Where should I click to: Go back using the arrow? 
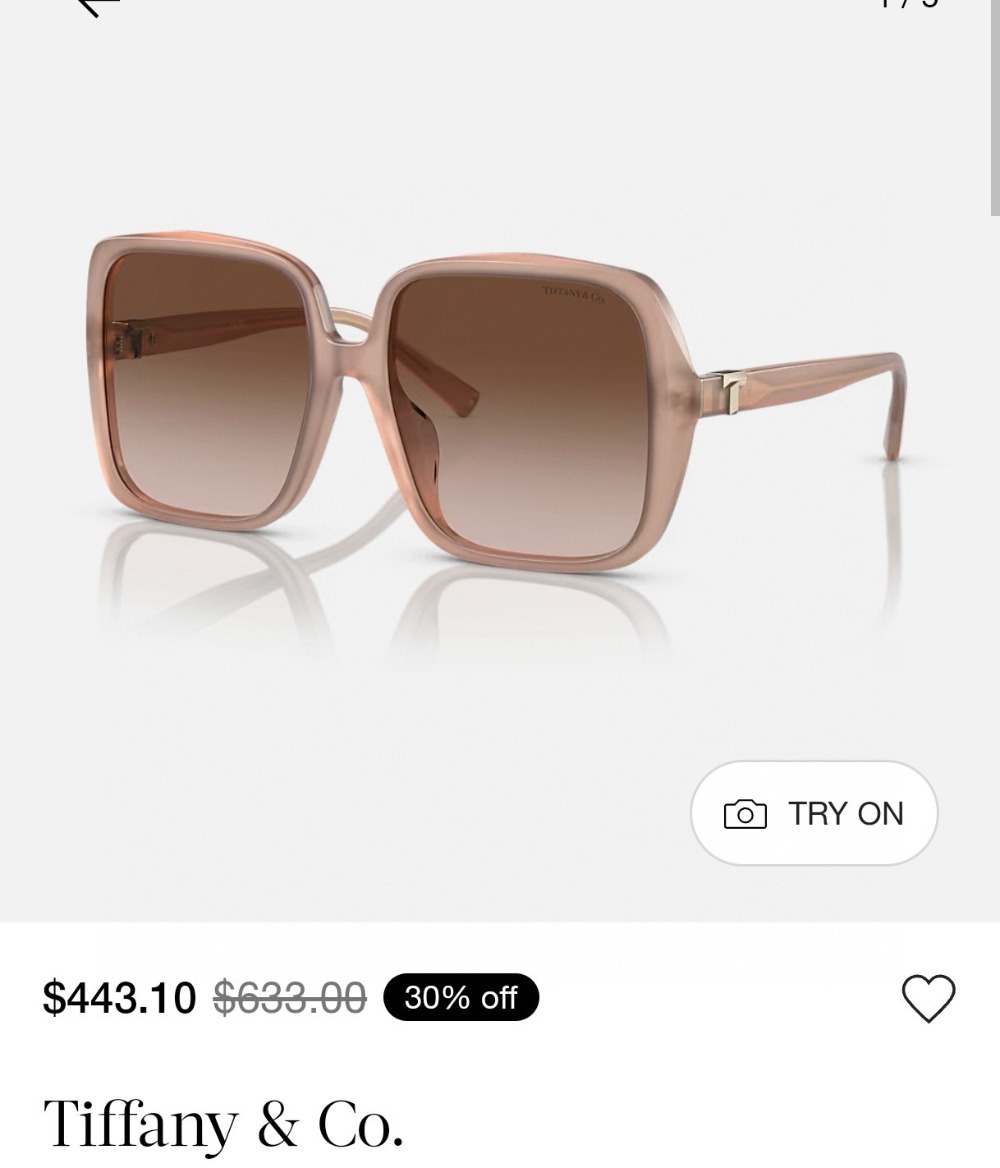97,5
